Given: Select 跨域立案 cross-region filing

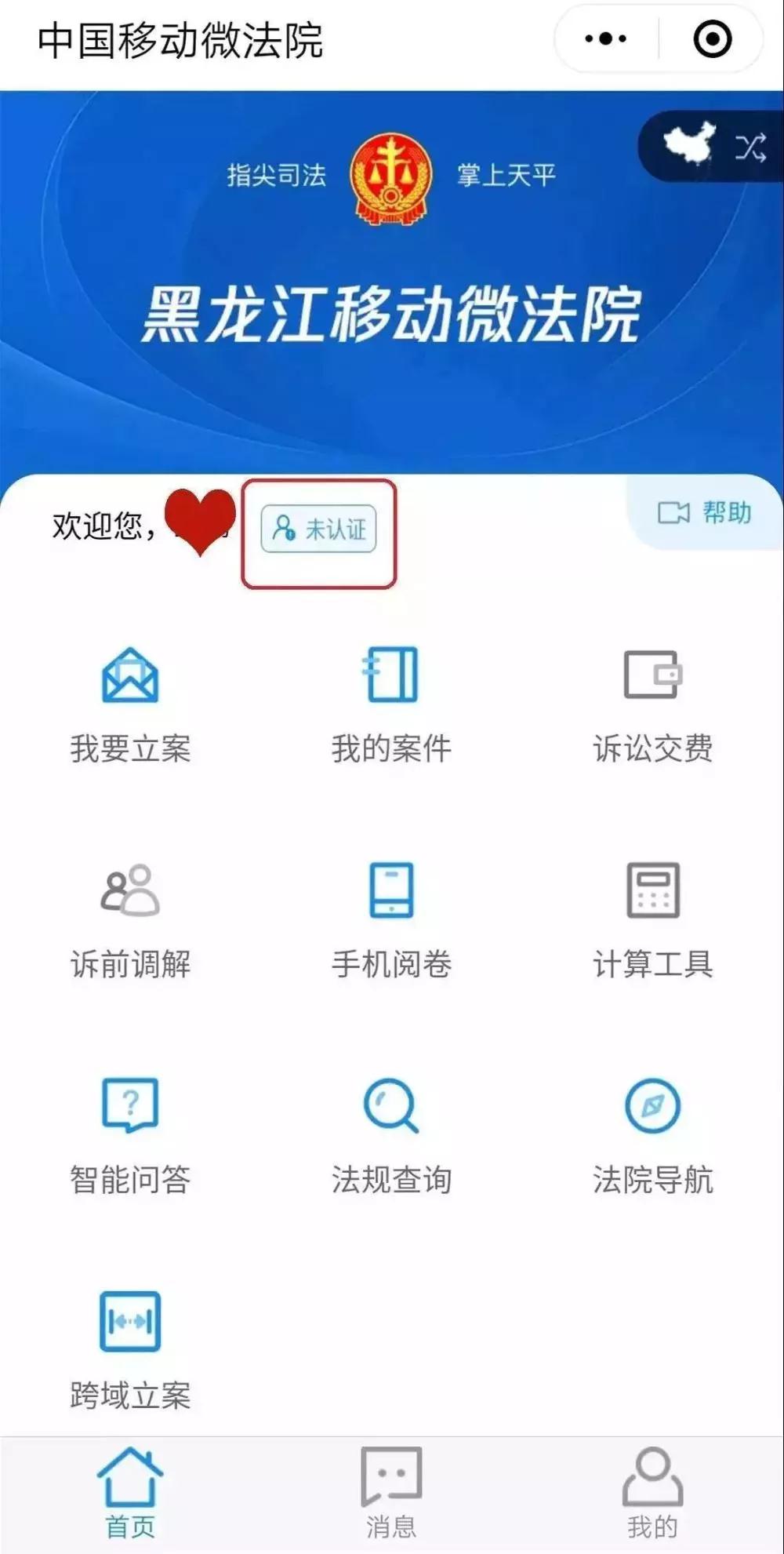Looking at the screenshot, I should click(130, 1351).
